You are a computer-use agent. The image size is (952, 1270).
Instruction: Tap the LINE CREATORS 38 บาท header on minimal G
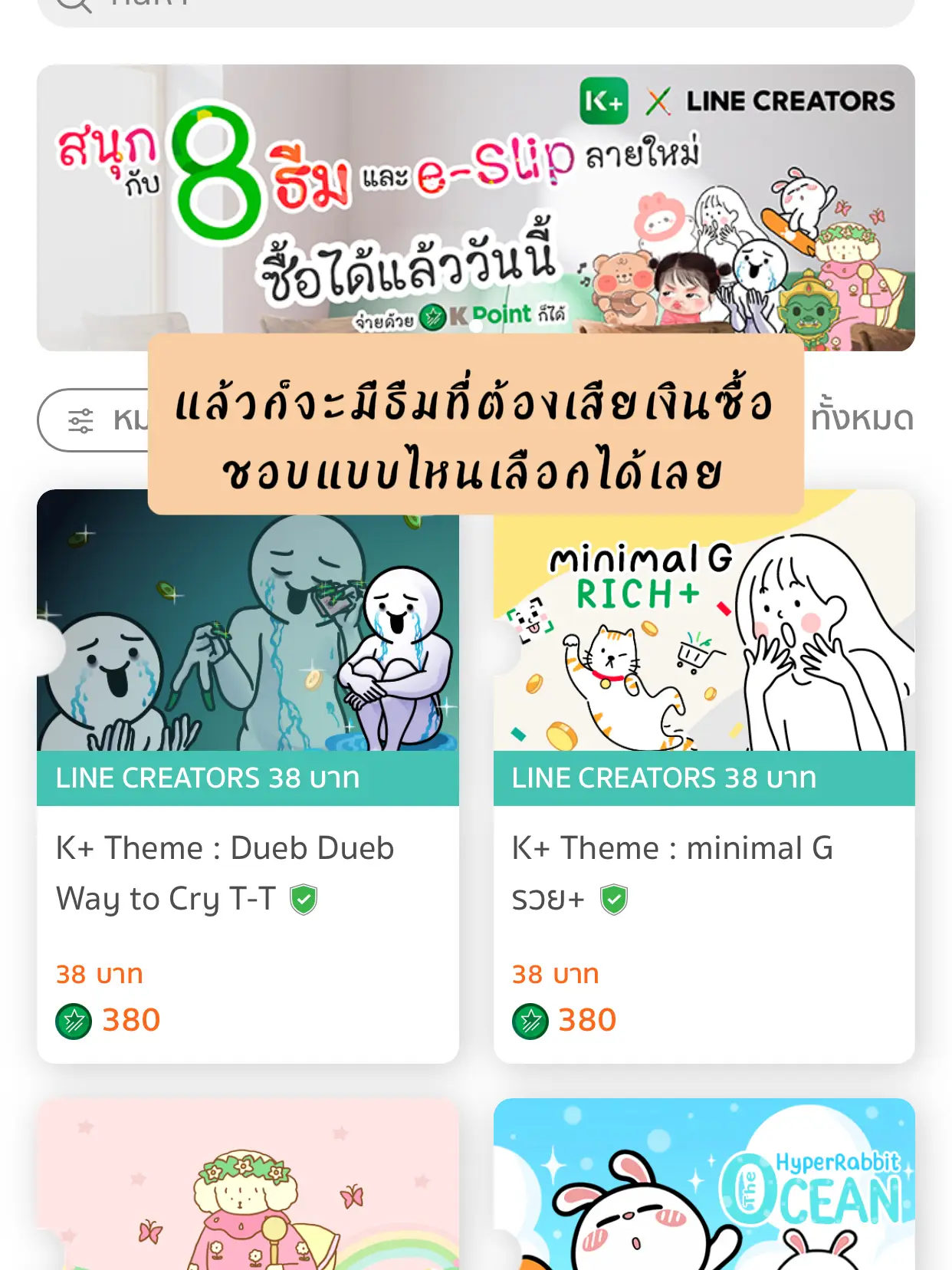664,777
